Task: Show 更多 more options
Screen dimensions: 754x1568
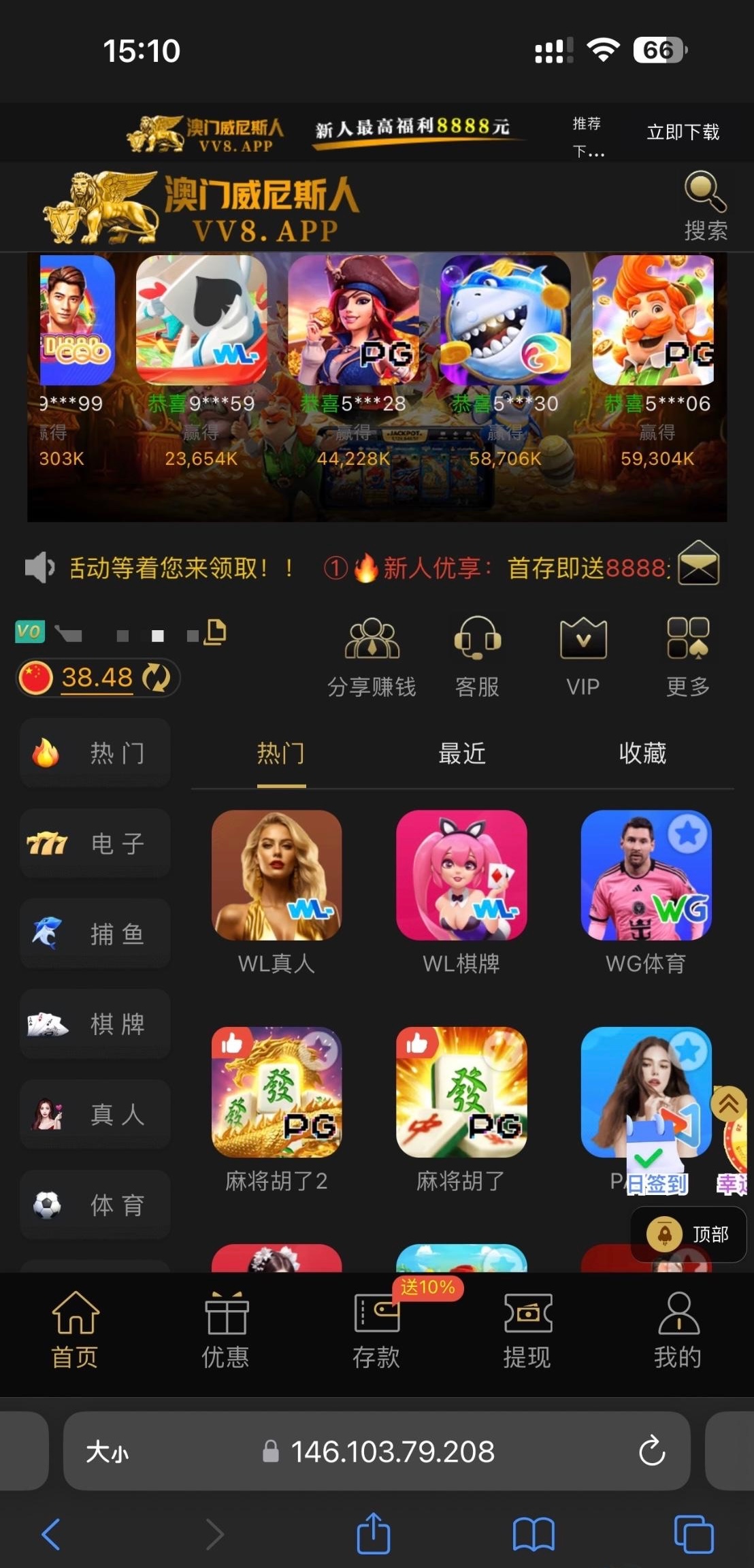Action: pos(688,657)
